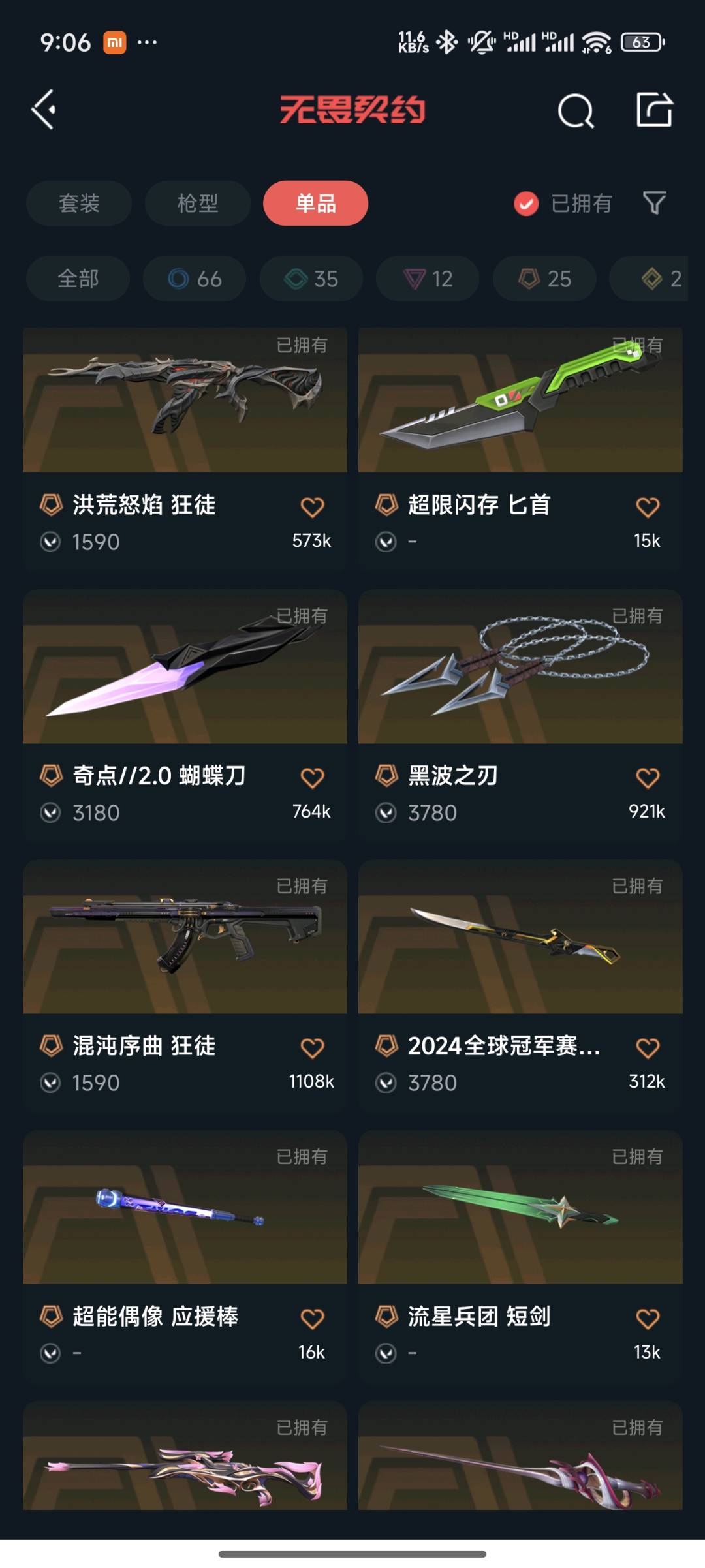Go back using the top-left arrow

[44, 109]
